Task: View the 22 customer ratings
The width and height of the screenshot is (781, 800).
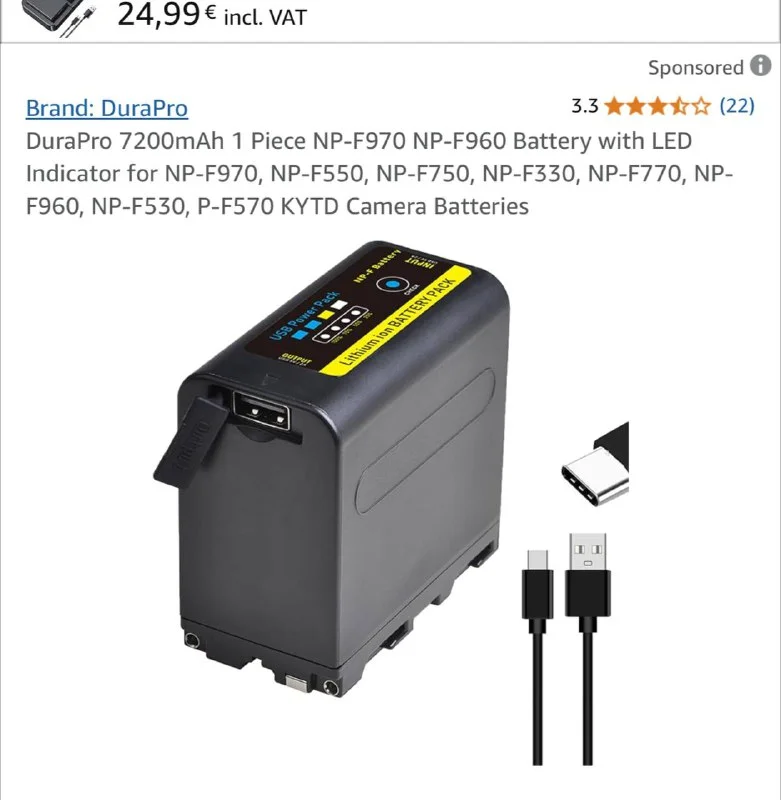Action: 737,105
